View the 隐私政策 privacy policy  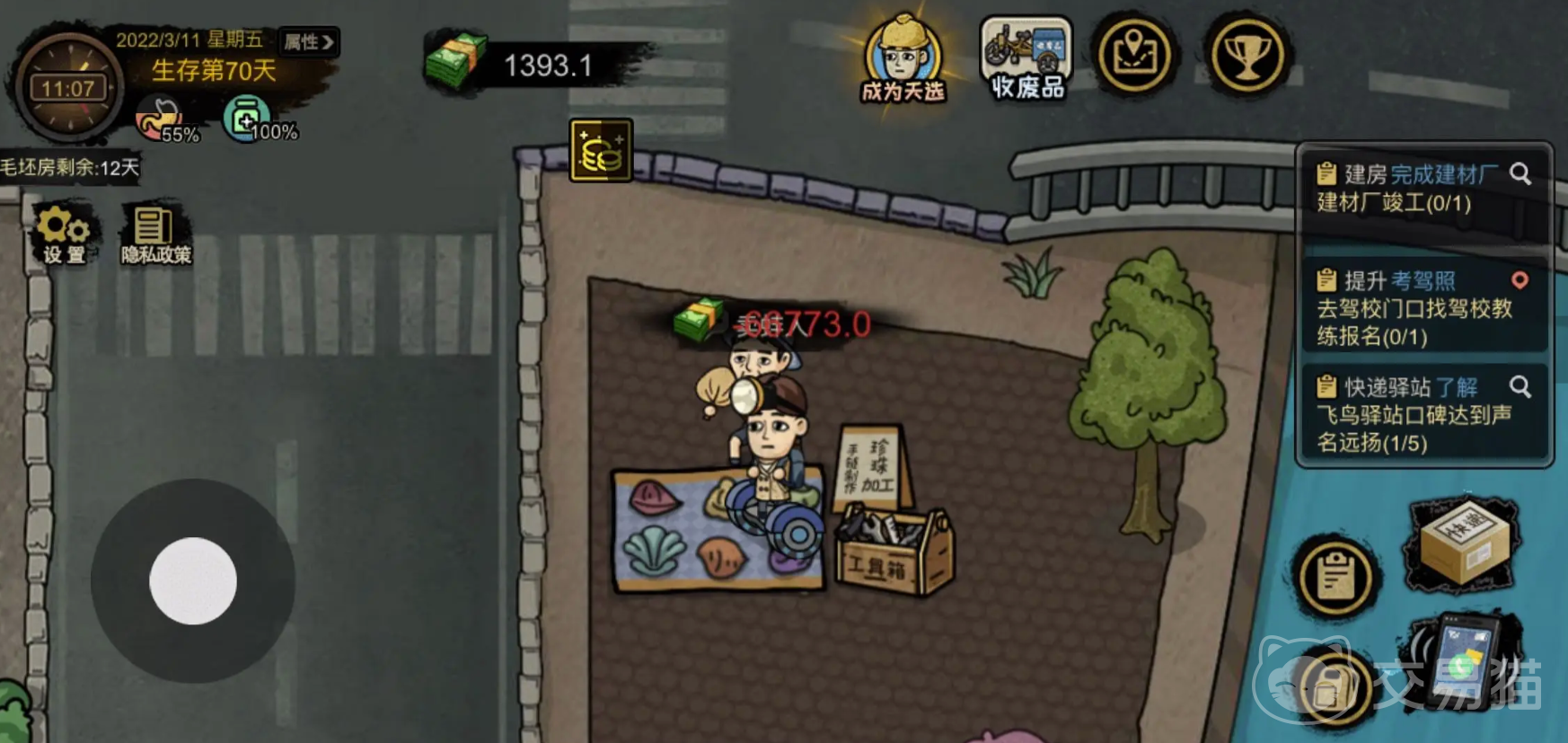click(155, 235)
